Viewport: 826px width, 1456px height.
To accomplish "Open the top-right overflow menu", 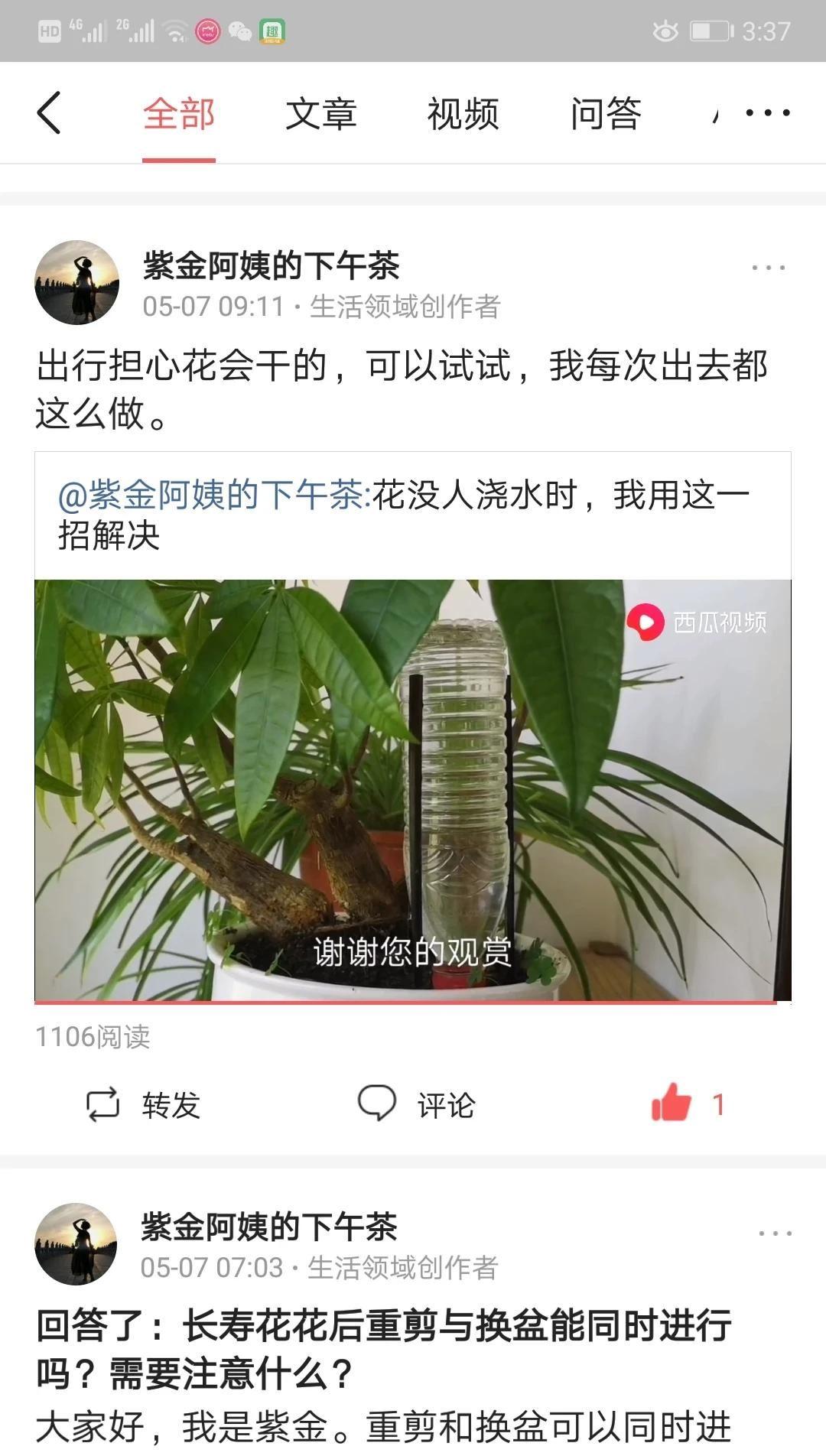I will click(x=767, y=113).
